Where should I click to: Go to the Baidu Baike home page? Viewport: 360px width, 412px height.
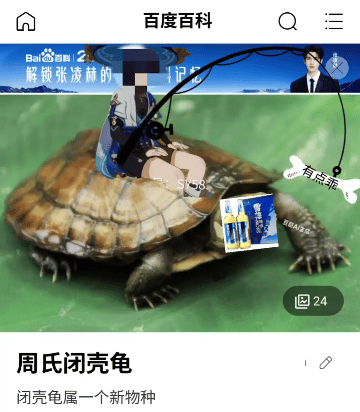tap(26, 21)
